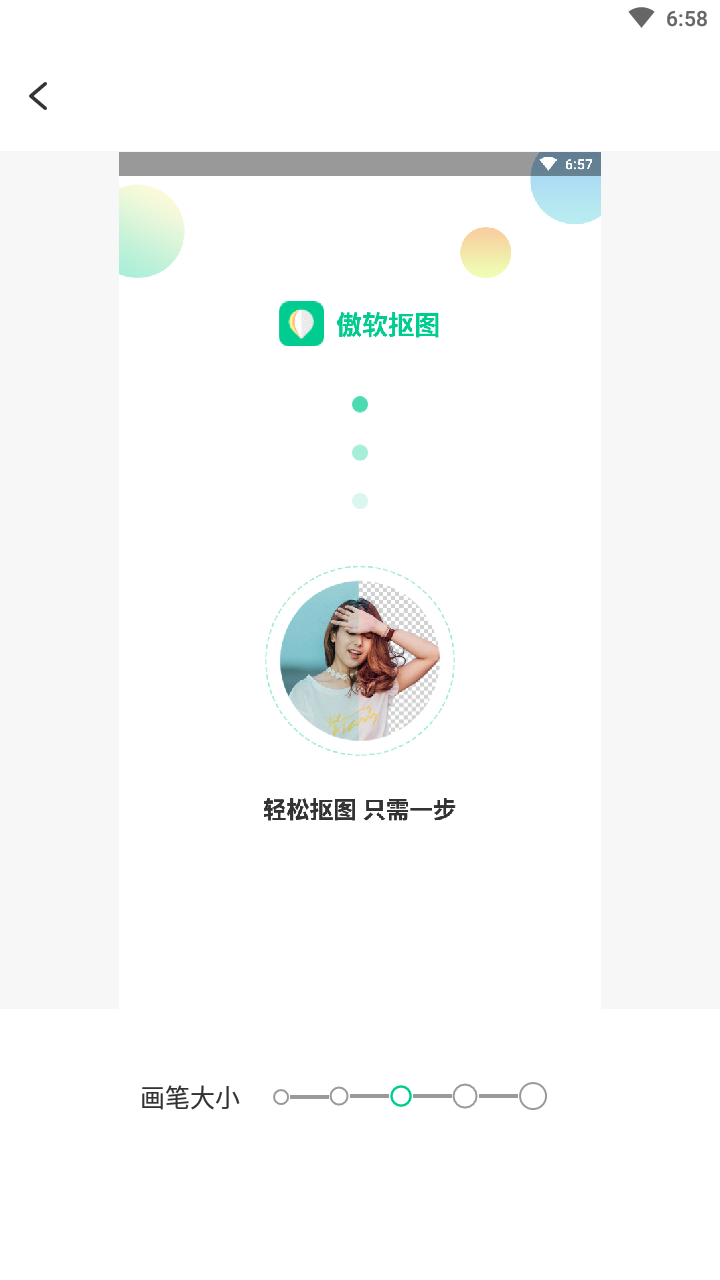Screen dimensions: 720x1280
Task: Select the second brush size option
Action: pos(340,1096)
